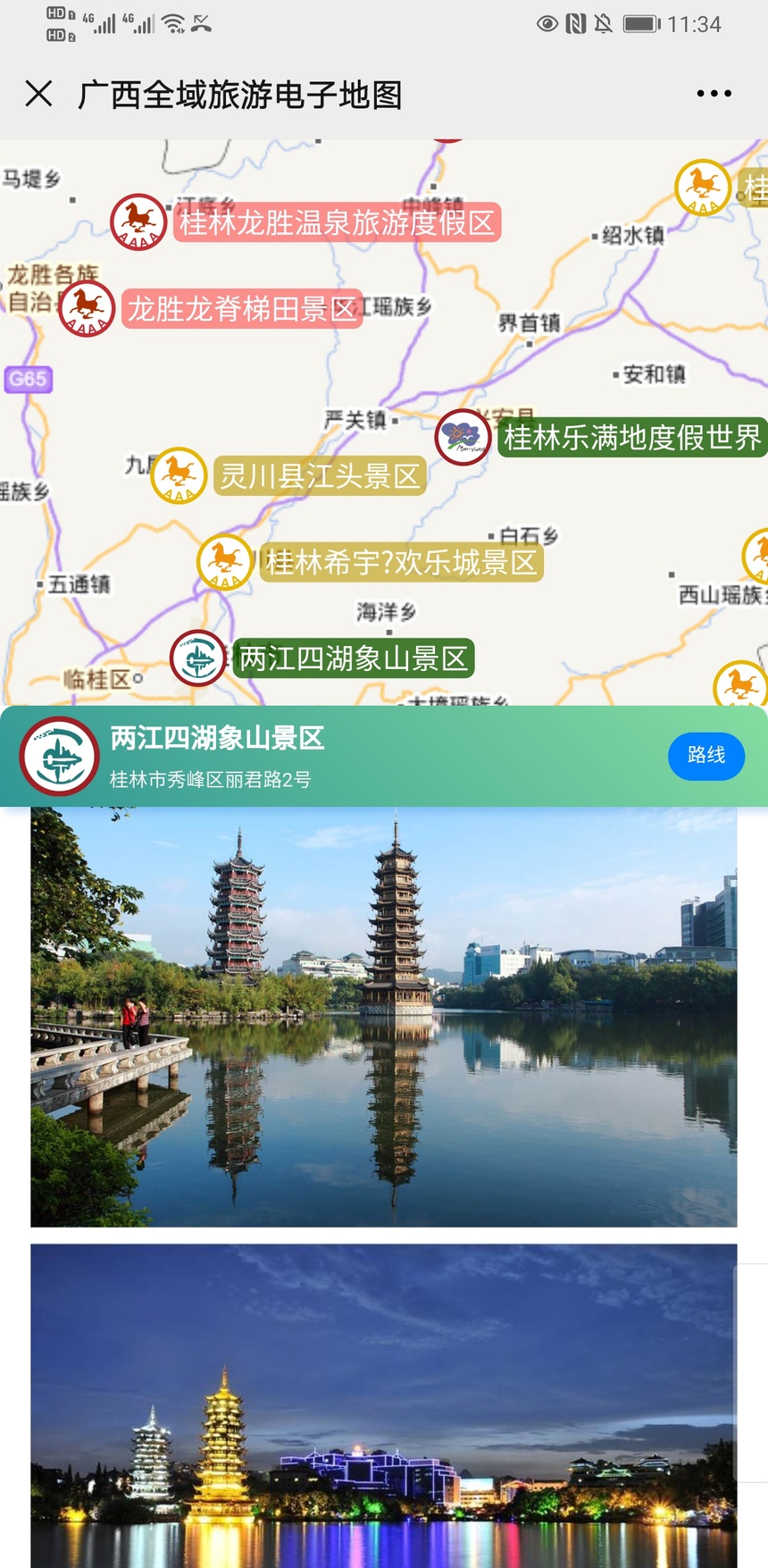
Task: Open the three-dot overflow menu
Action: tap(714, 94)
